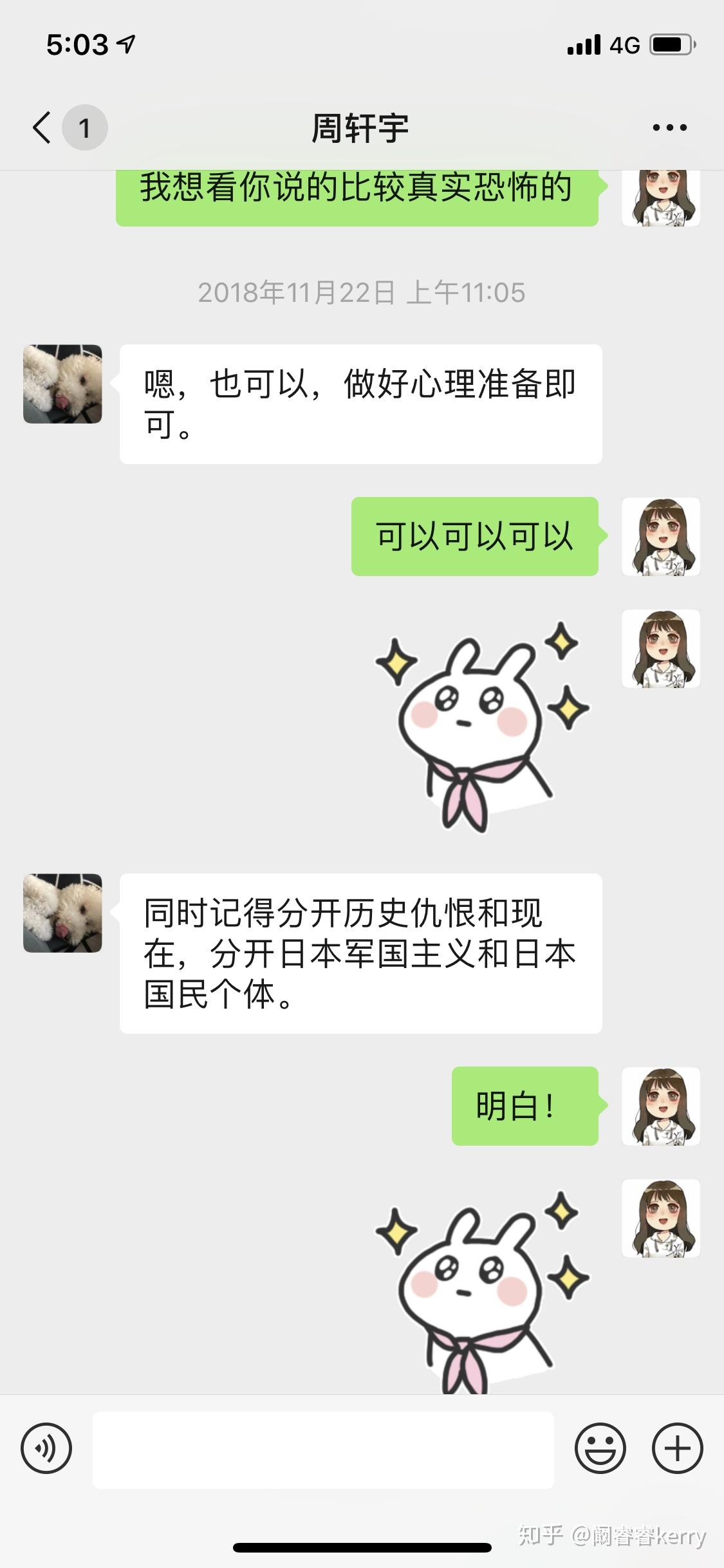Open the emoji sticker panel

600,1449
